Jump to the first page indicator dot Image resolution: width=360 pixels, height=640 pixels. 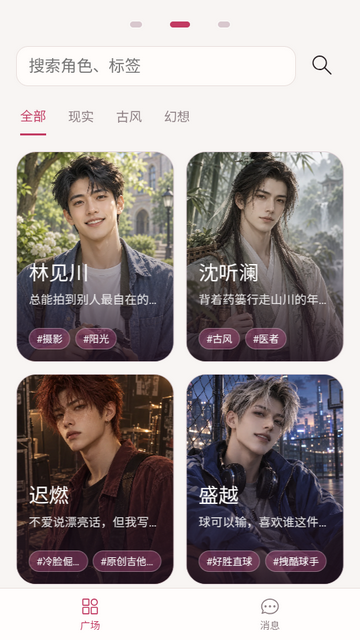coord(136,24)
